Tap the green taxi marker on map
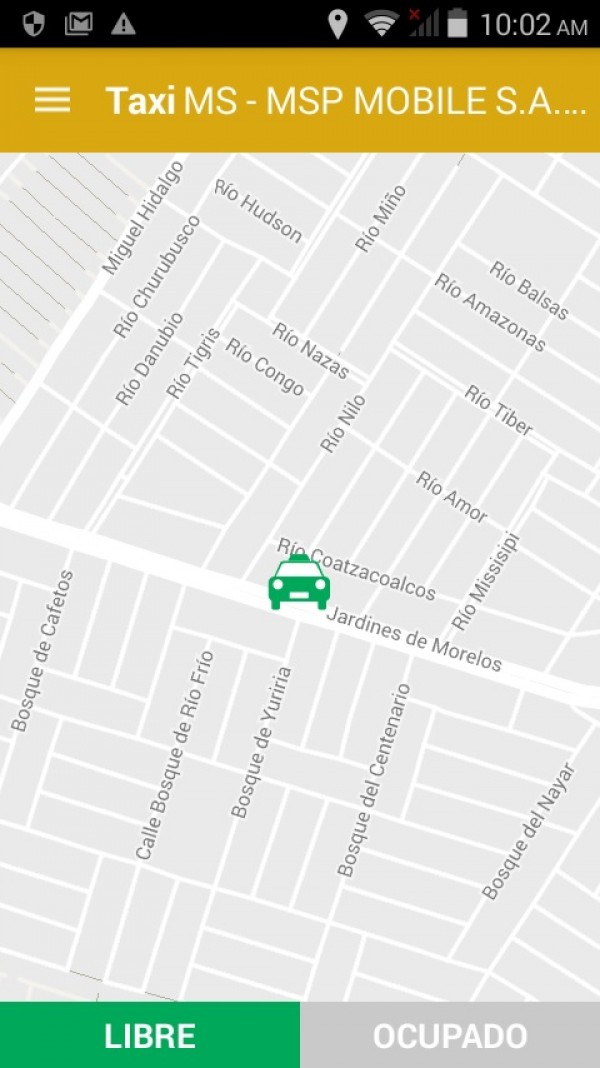The height and width of the screenshot is (1068, 600). click(299, 585)
